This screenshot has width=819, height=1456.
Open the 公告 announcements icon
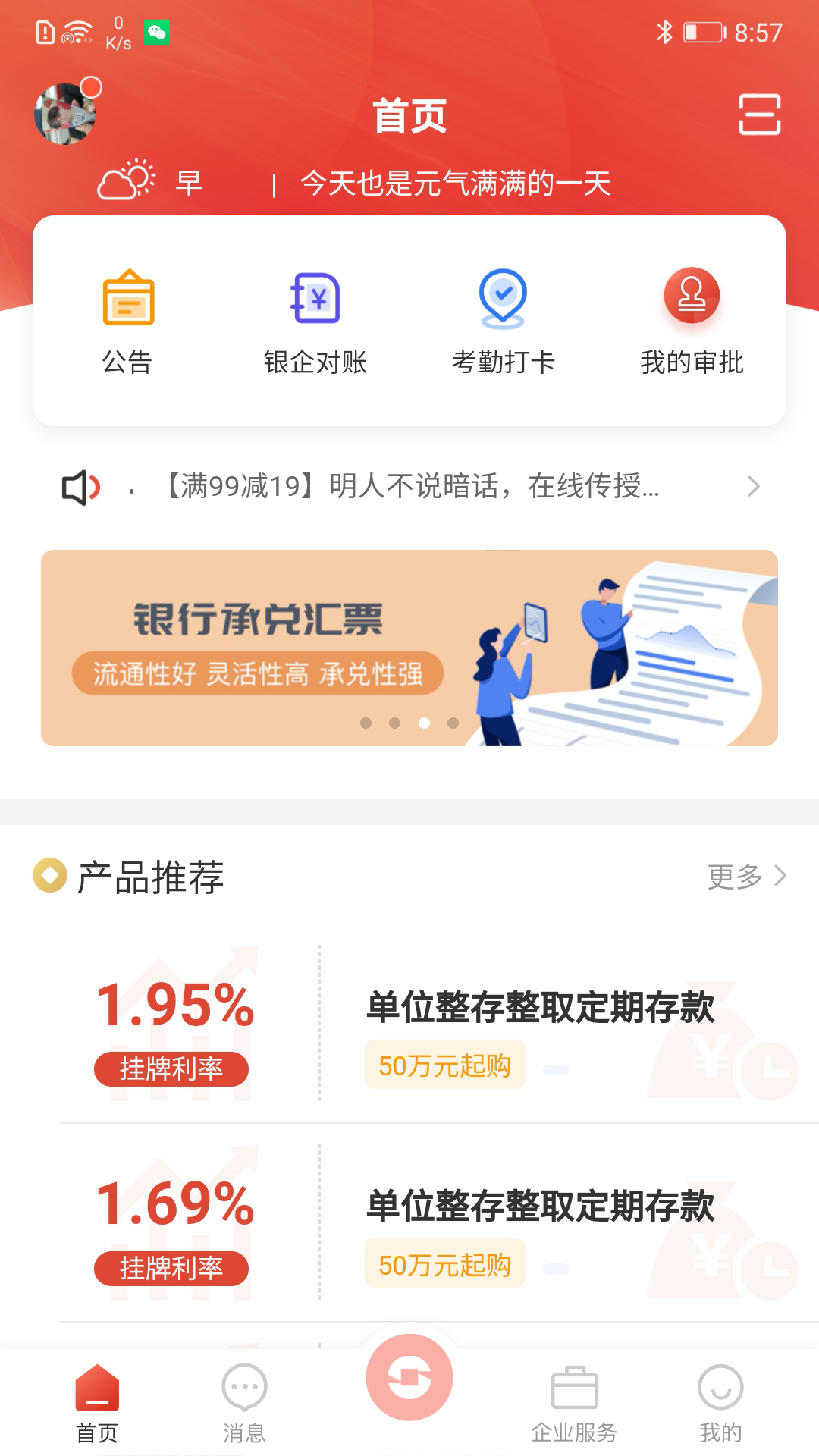click(x=129, y=318)
